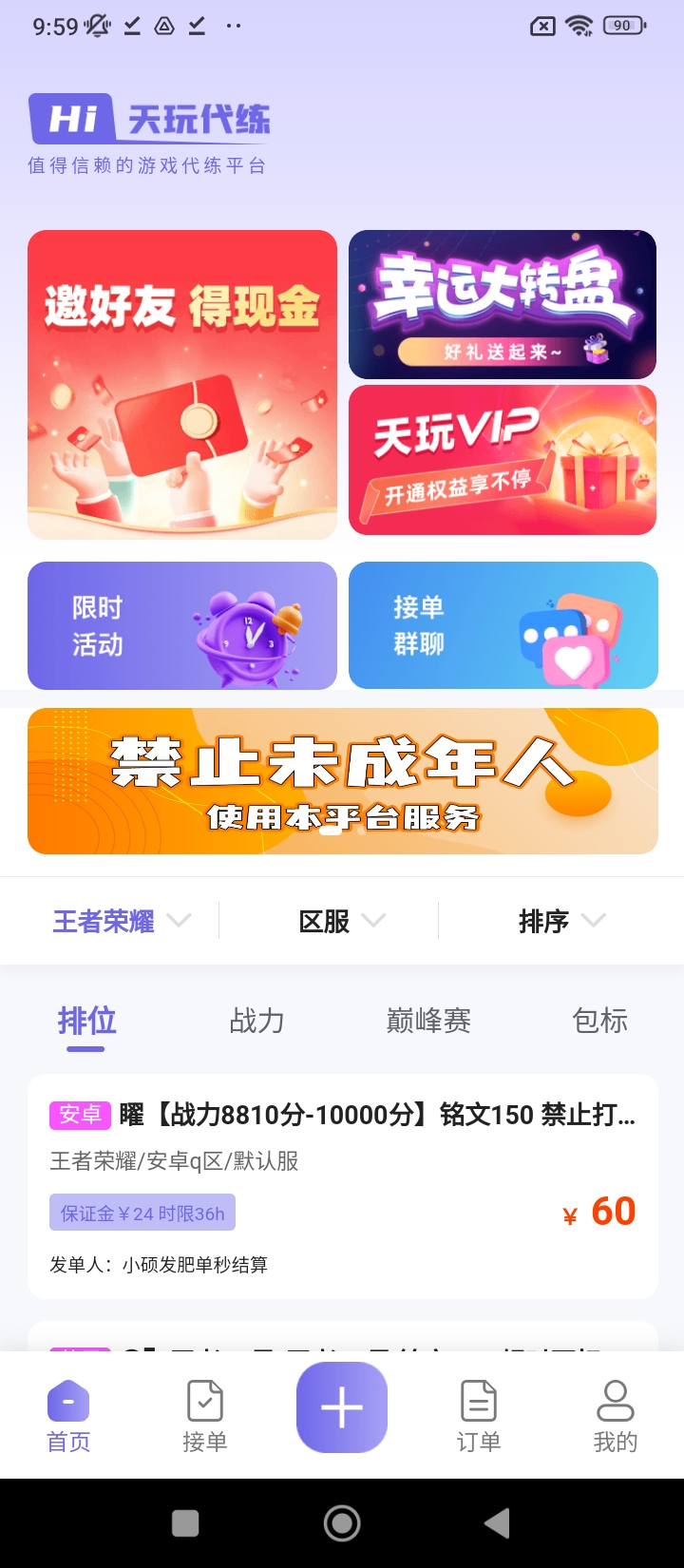Screen dimensions: 684x1568
Task: Open the 我的 profile tab
Action: pos(616,1416)
